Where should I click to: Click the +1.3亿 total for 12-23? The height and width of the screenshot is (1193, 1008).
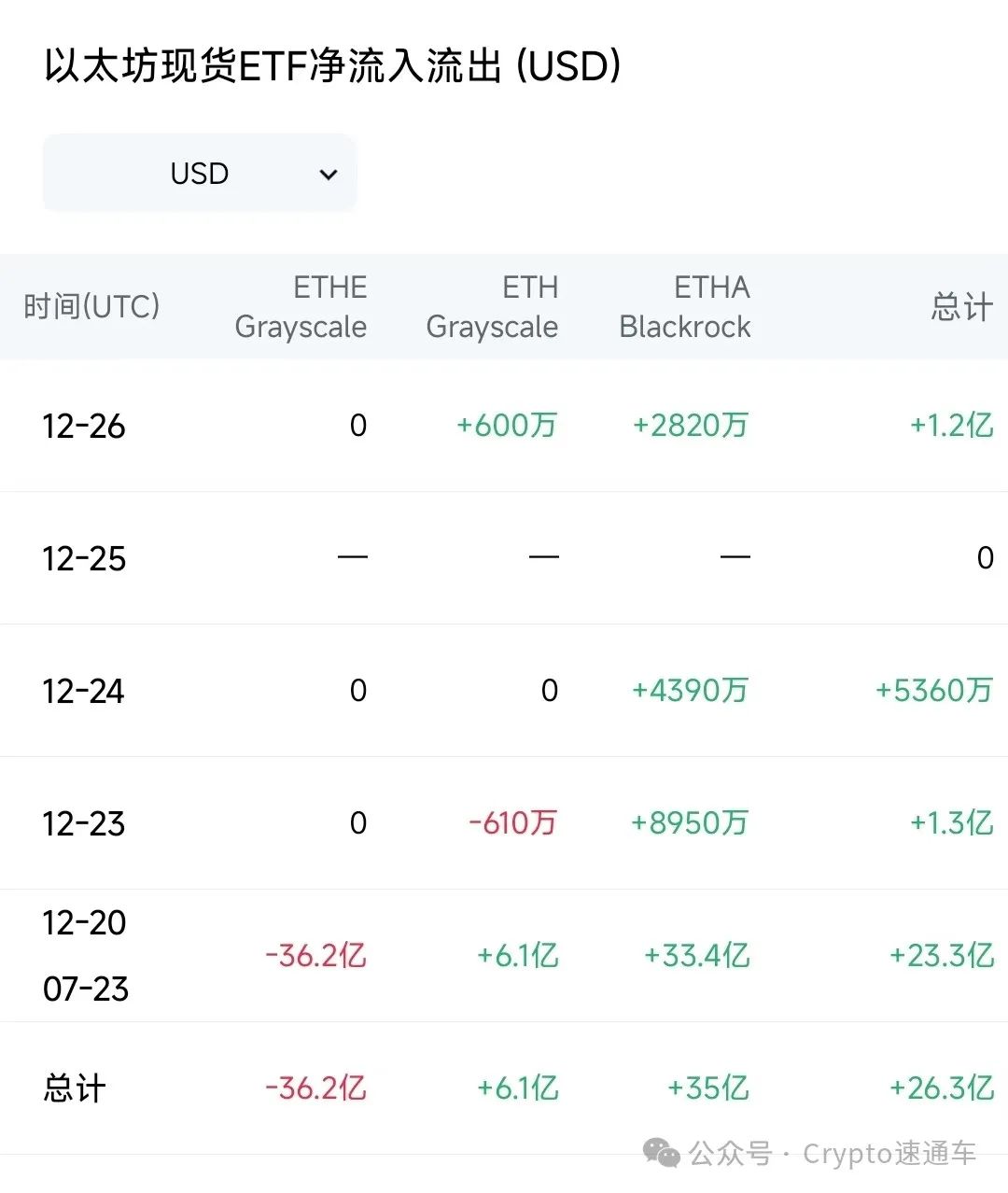pyautogui.click(x=951, y=823)
